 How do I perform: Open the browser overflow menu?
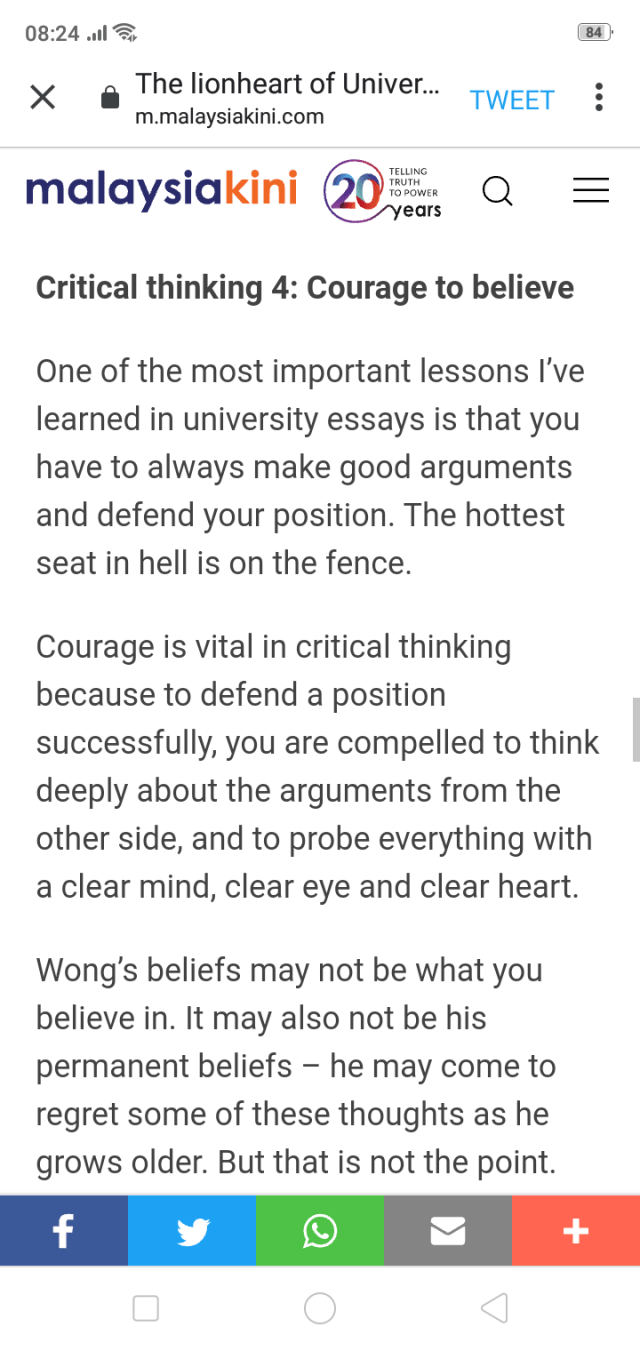(598, 98)
